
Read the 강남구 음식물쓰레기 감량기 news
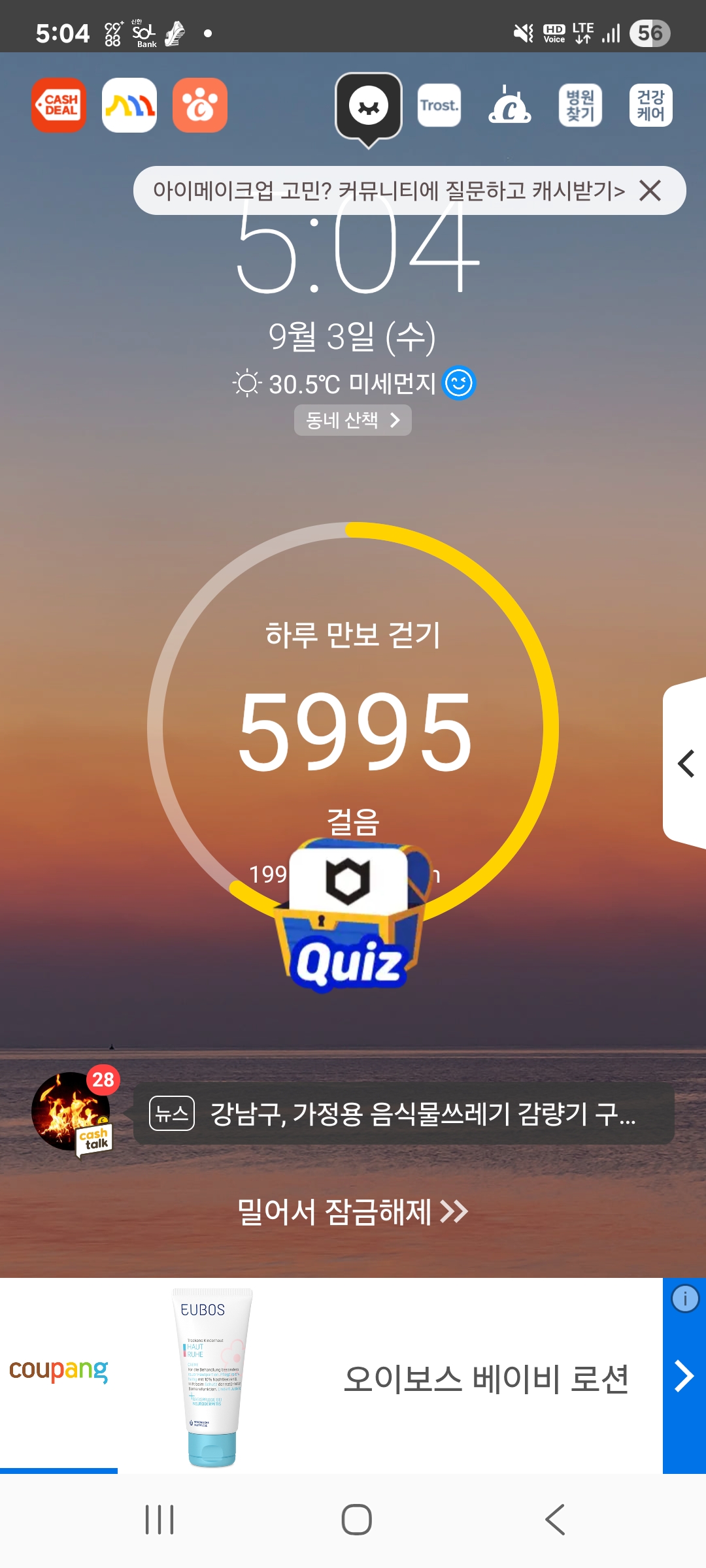[404, 1114]
